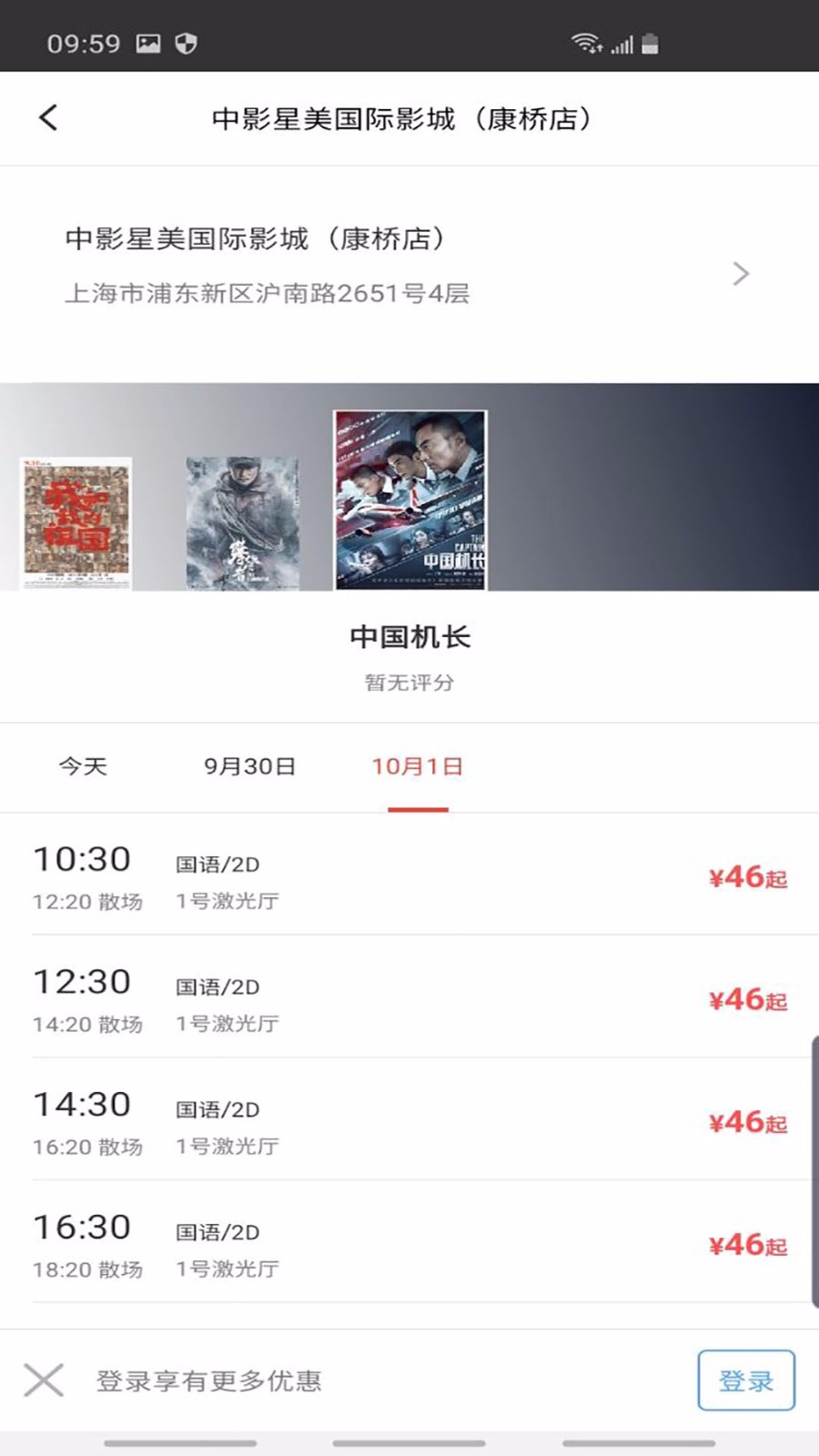Viewport: 819px width, 1456px height.
Task: Tap the signal strength bars
Action: [x=620, y=42]
